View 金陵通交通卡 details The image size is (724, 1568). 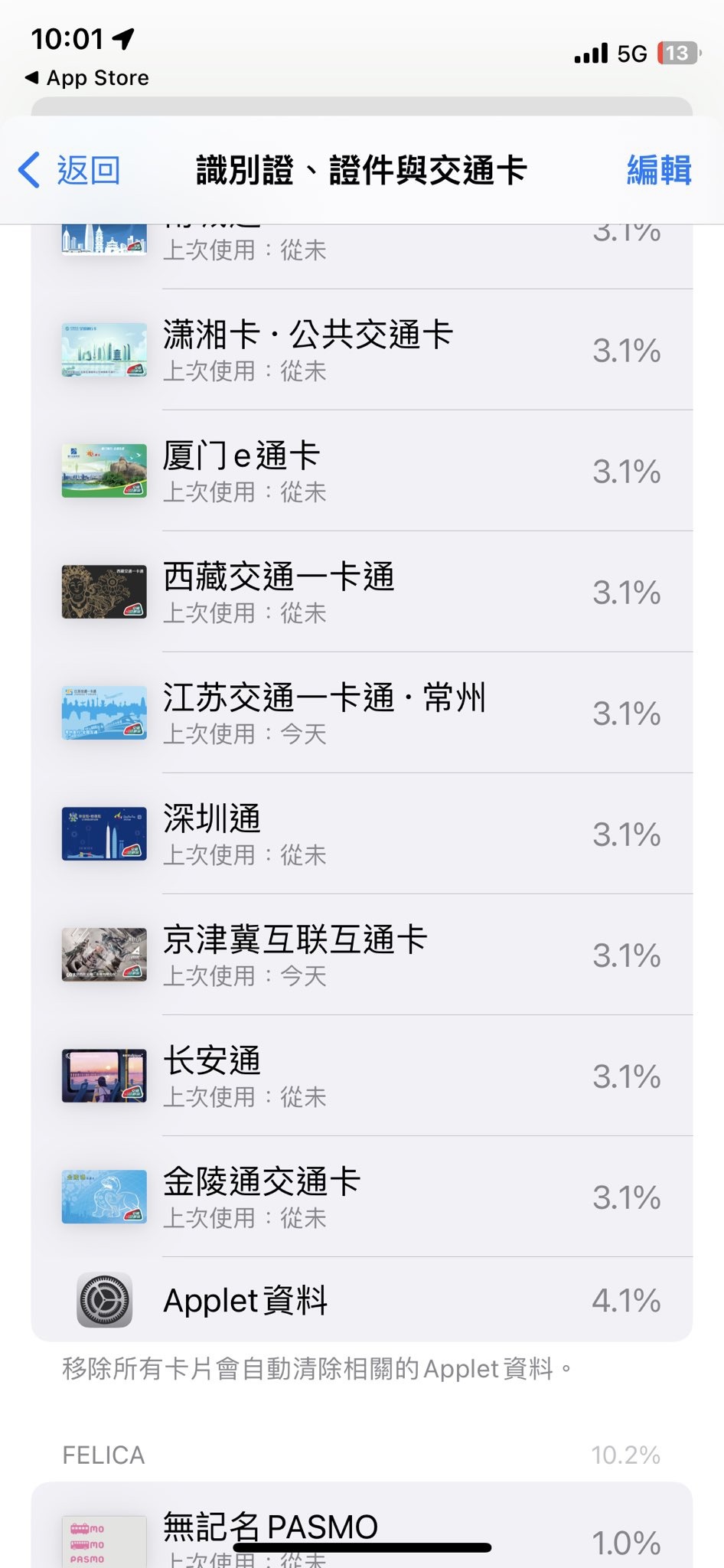[x=361, y=1197]
